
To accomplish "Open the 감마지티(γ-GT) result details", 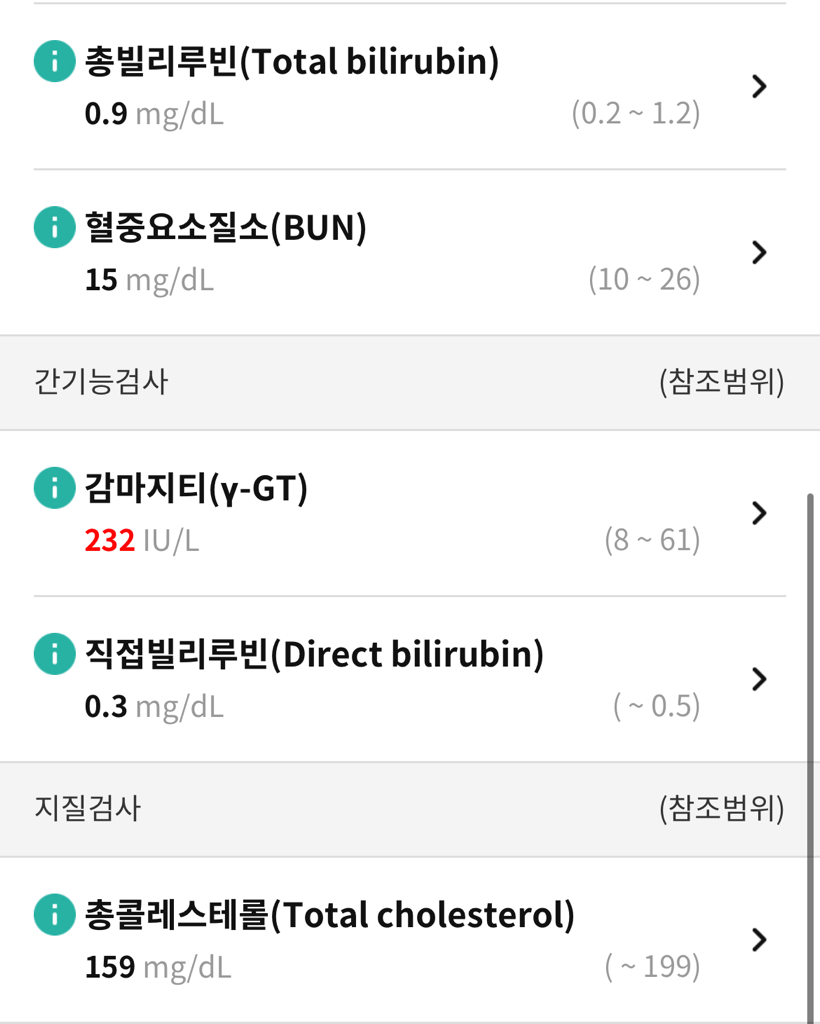I will (x=759, y=513).
